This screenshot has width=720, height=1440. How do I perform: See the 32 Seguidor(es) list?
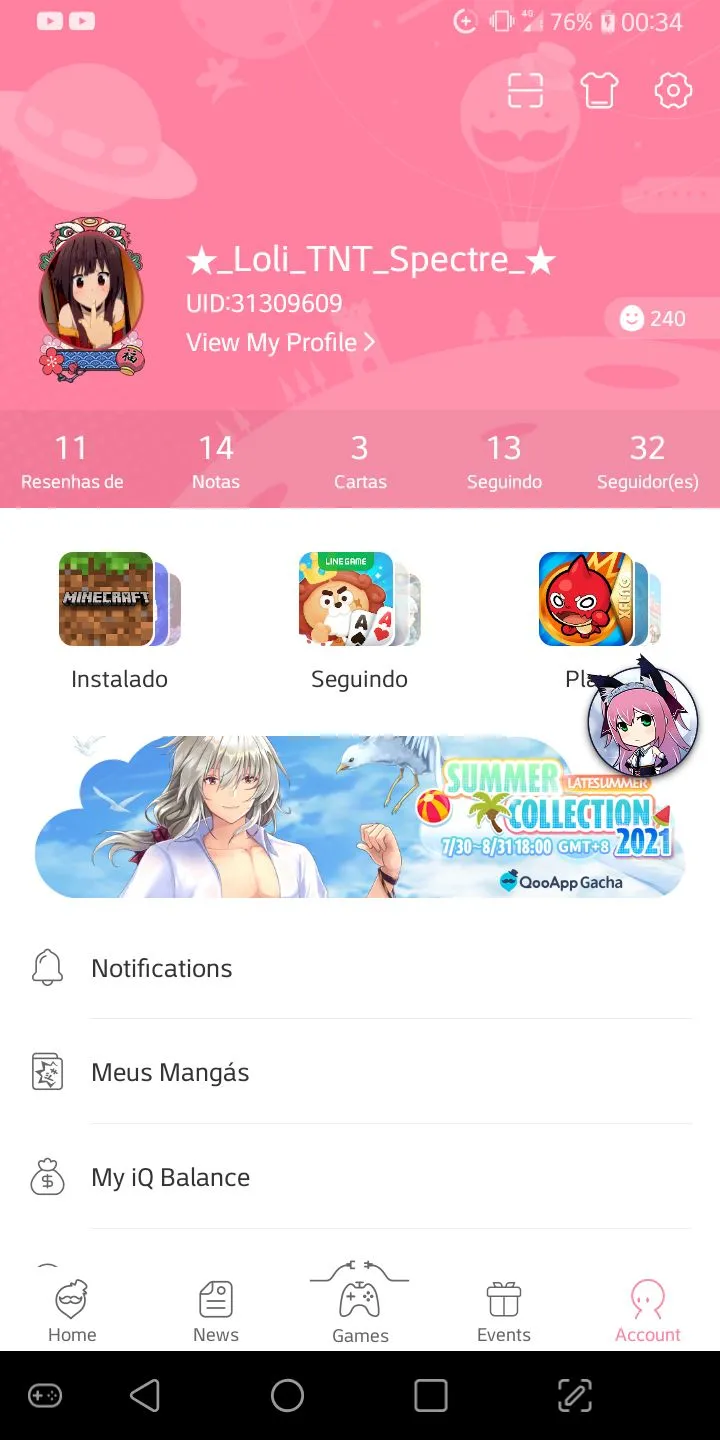pyautogui.click(x=647, y=461)
